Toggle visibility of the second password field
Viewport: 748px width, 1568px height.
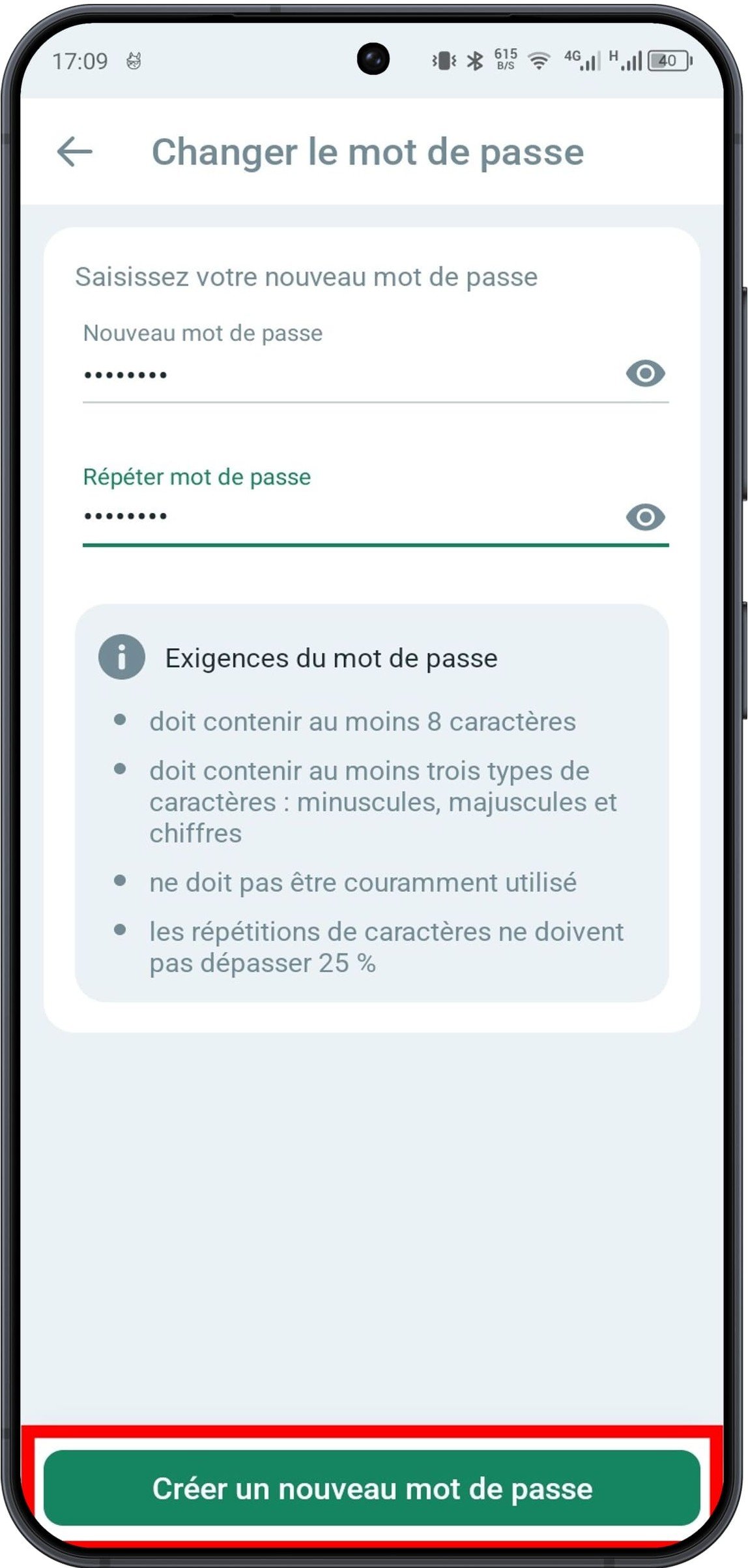647,517
